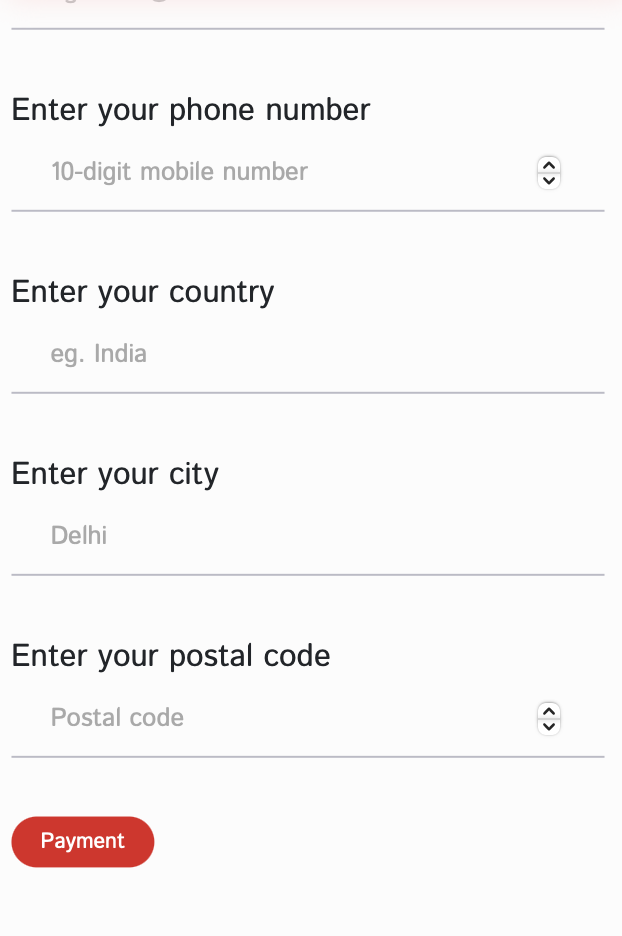
Task: Tap the stepper arrows in phone number field
Action: 548,172
